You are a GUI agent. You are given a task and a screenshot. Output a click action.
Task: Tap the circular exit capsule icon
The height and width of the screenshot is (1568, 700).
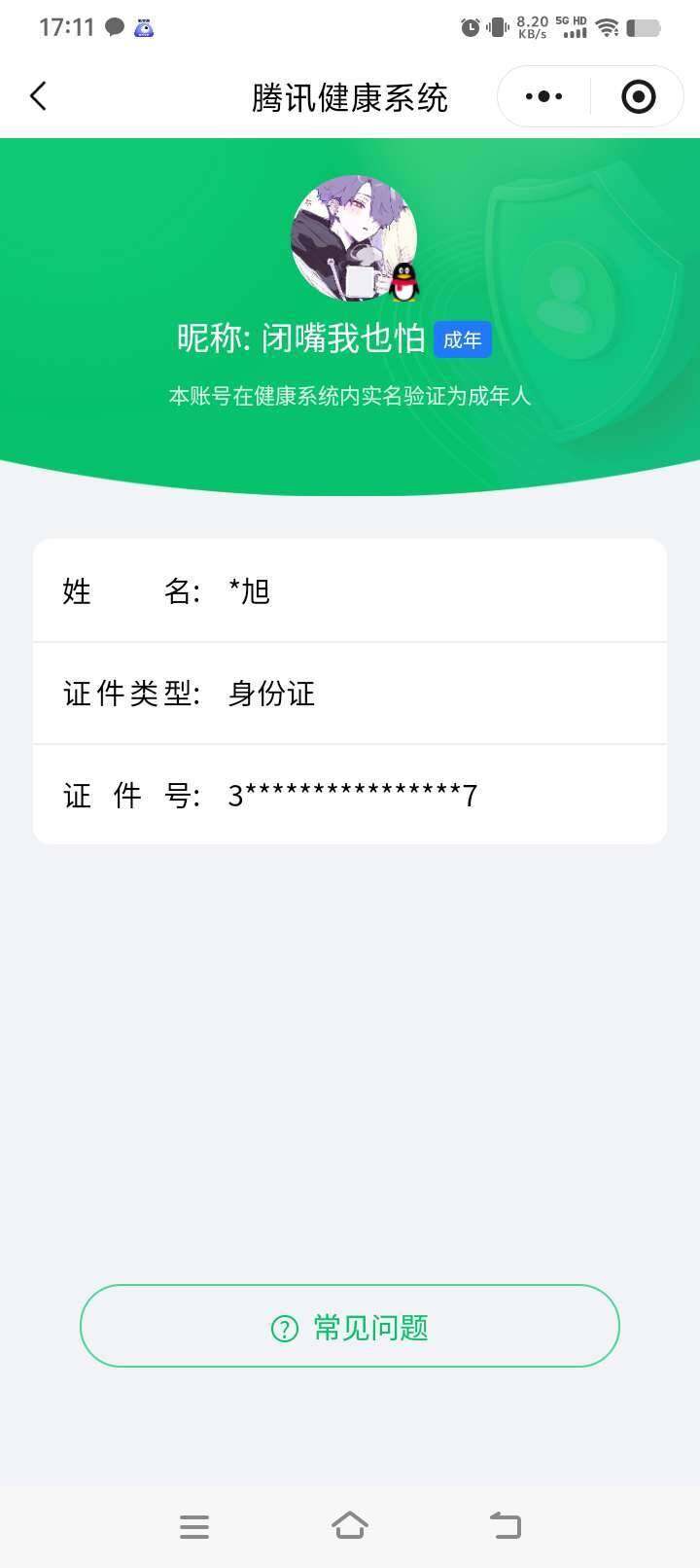pyautogui.click(x=638, y=96)
